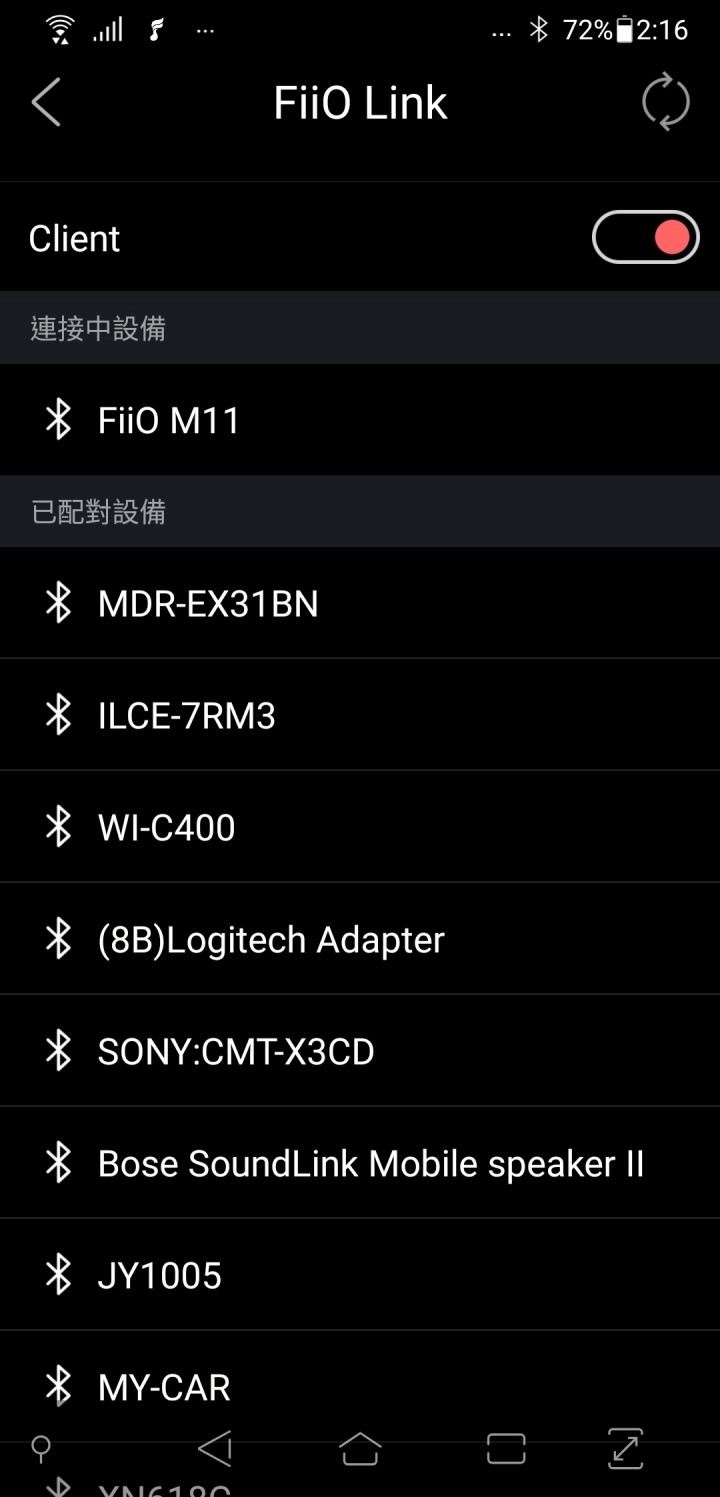Select the connected FiiO M11 device

(x=360, y=420)
